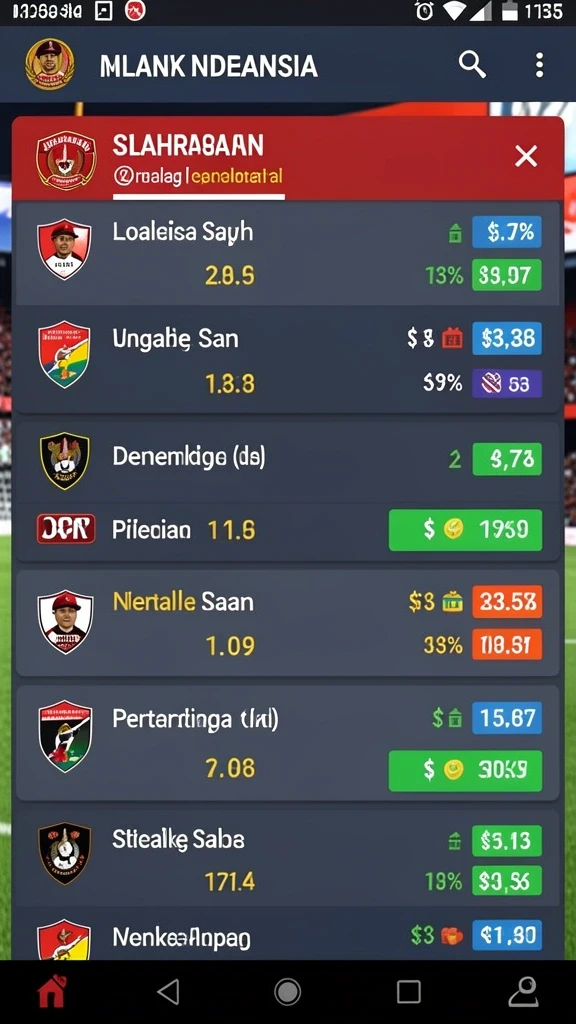Open the Loaleisa Sayh row
The height and width of the screenshot is (1024, 576).
[x=287, y=253]
